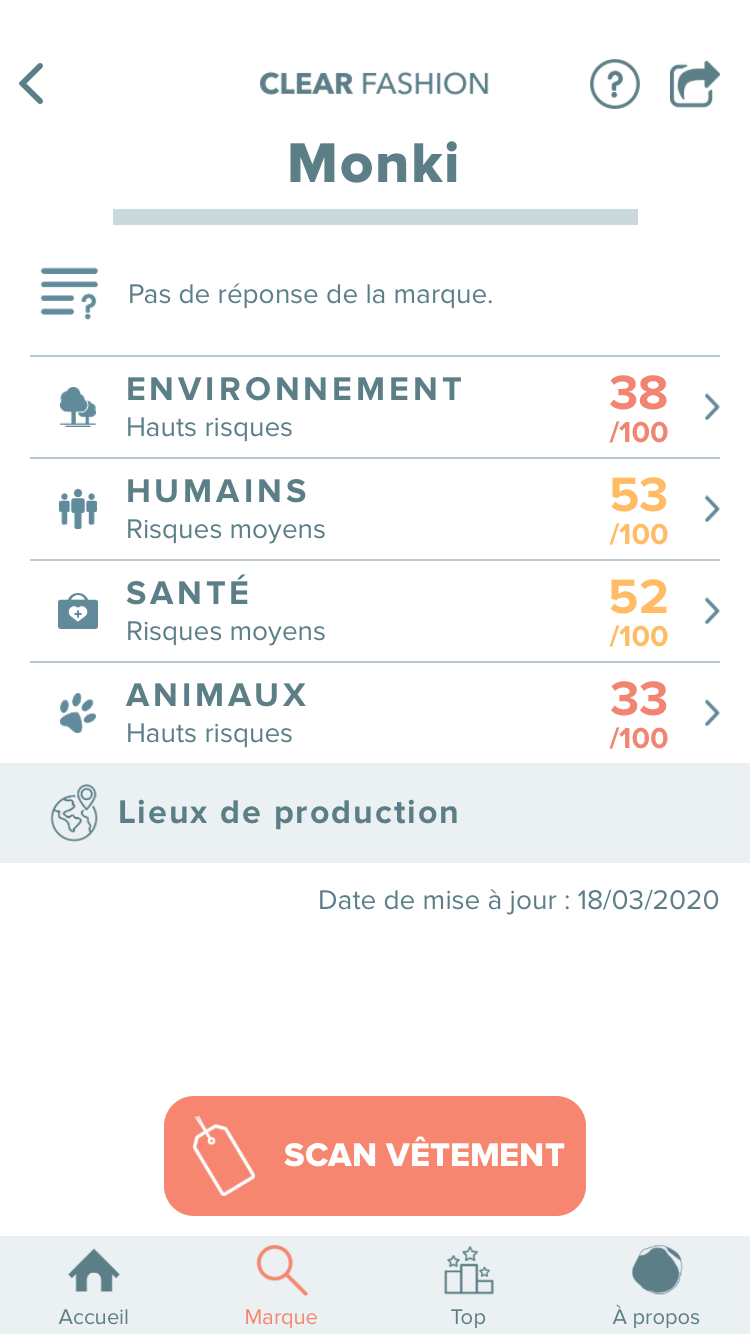View the Animaux score details

[375, 713]
